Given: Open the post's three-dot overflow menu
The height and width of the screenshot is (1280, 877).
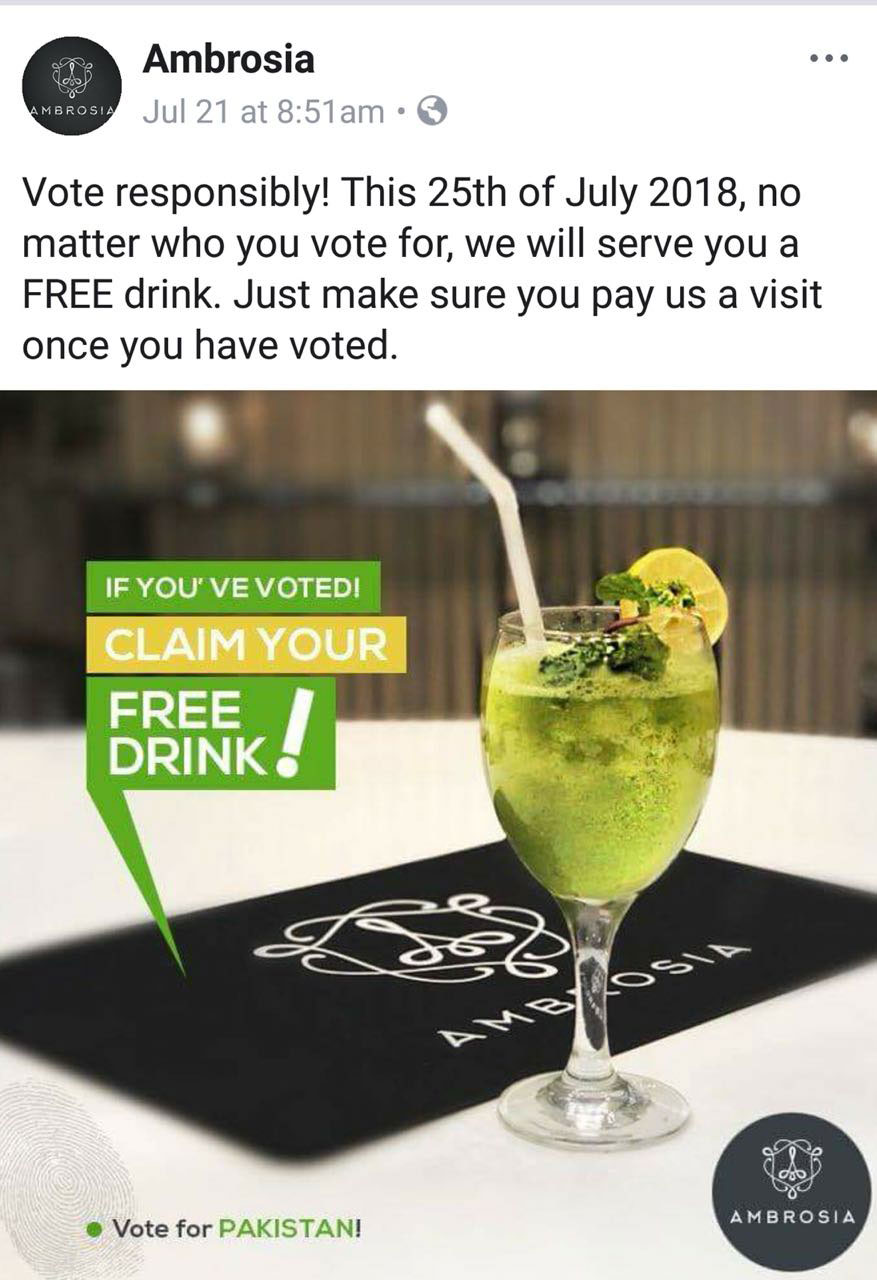Looking at the screenshot, I should click(829, 58).
